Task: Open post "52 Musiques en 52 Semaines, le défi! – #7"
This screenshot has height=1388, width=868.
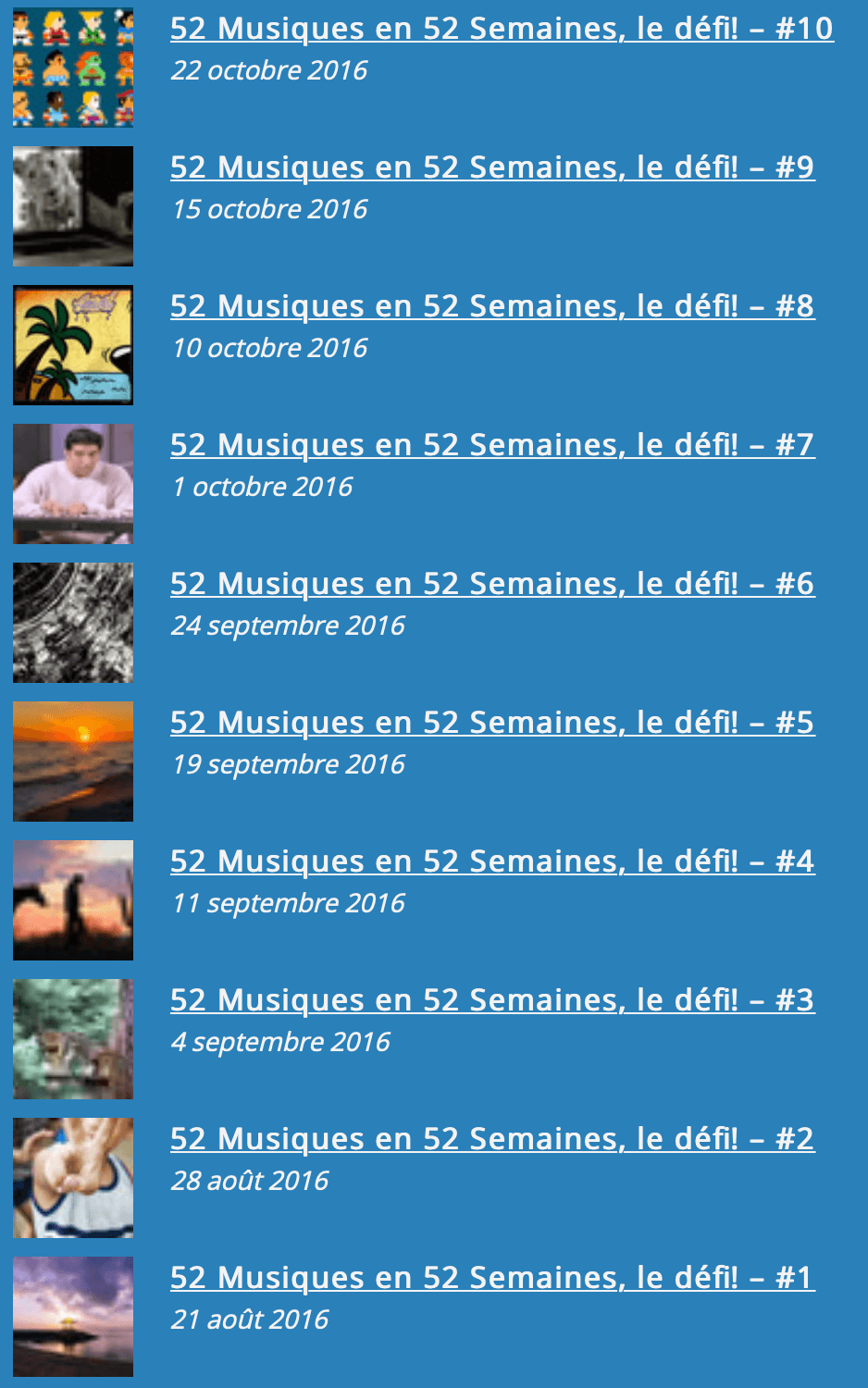Action: (490, 445)
